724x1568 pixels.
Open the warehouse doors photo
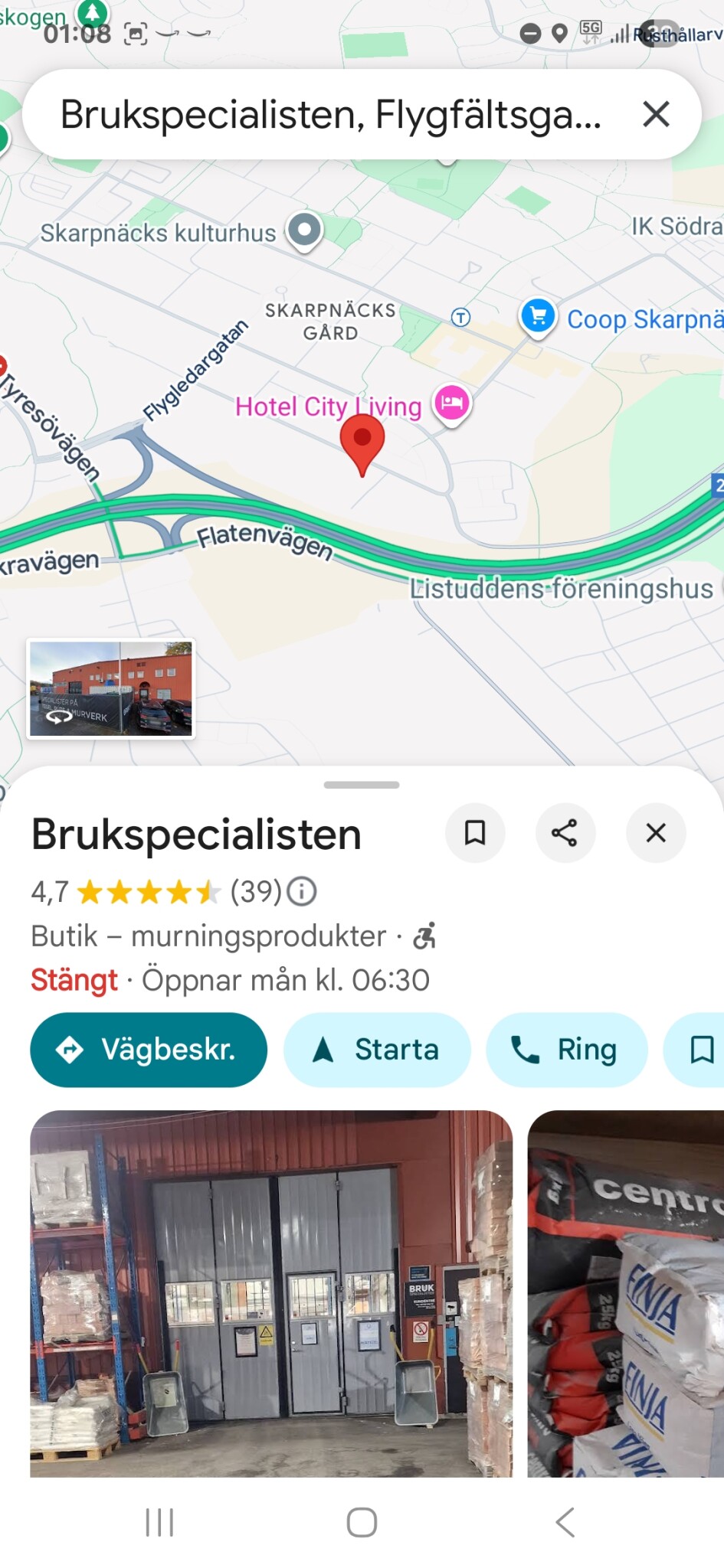point(271,1293)
